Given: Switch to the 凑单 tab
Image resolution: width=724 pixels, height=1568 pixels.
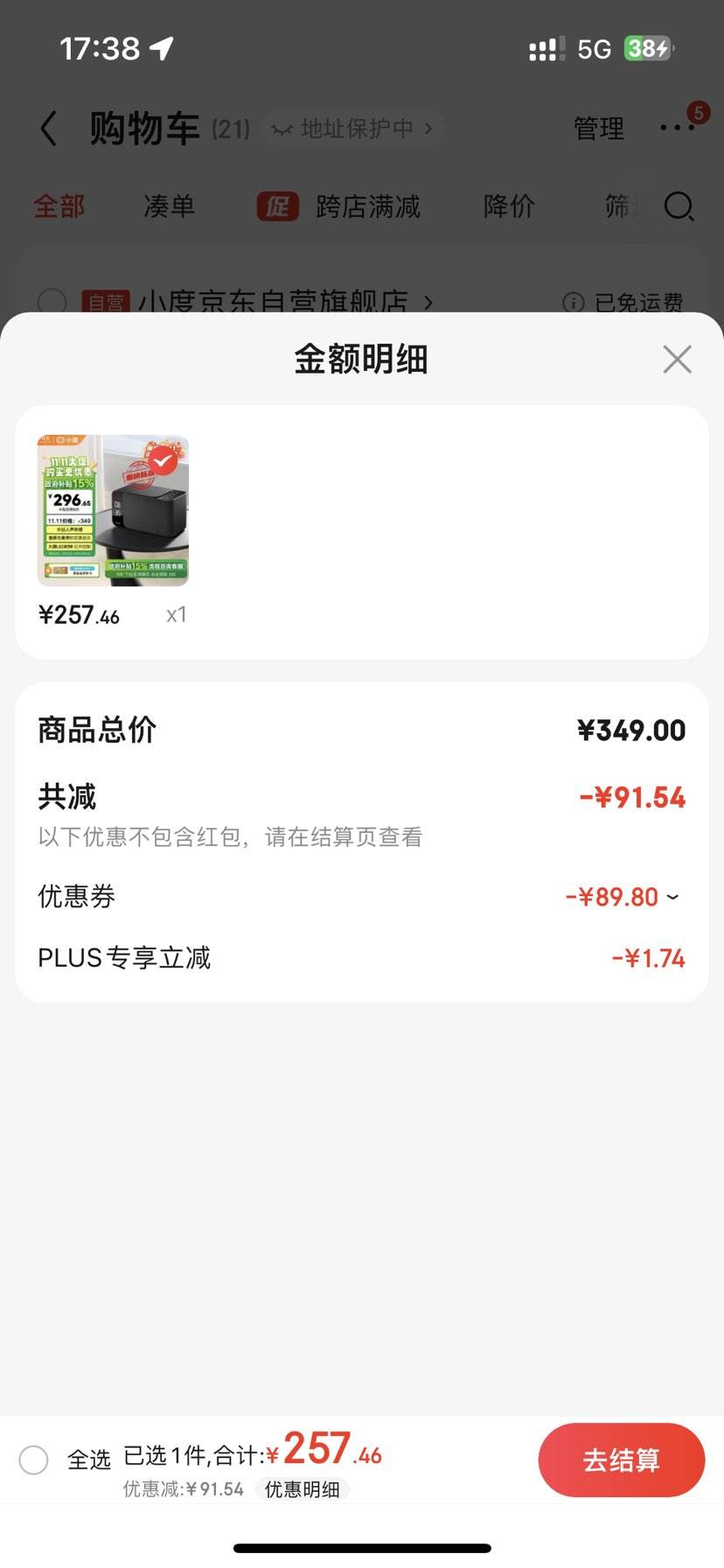Looking at the screenshot, I should 168,207.
